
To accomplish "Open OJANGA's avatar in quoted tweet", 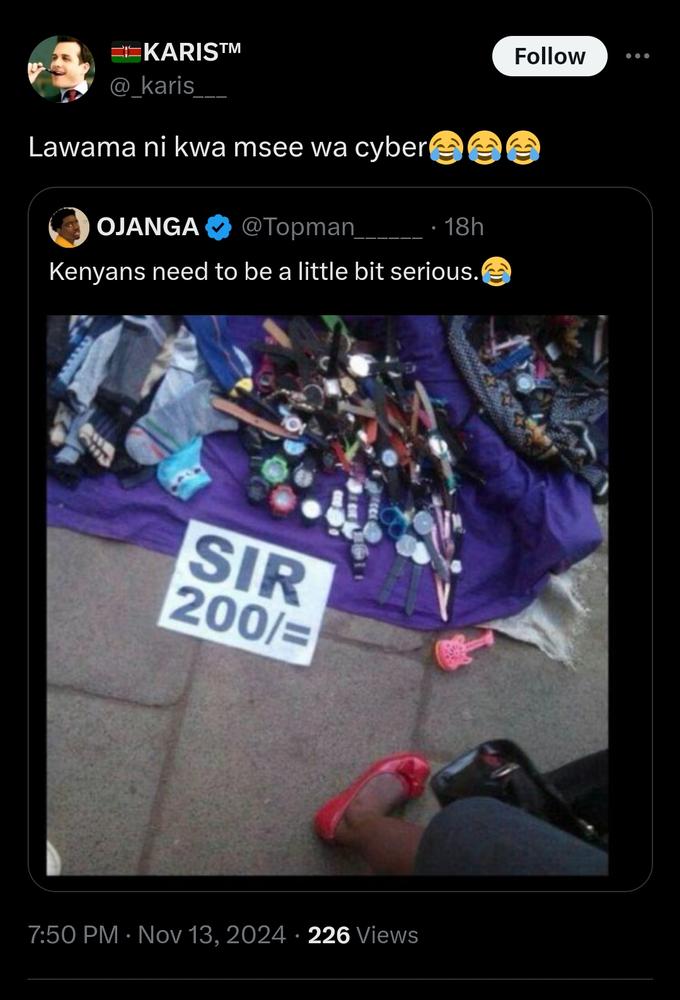I will pyautogui.click(x=68, y=228).
